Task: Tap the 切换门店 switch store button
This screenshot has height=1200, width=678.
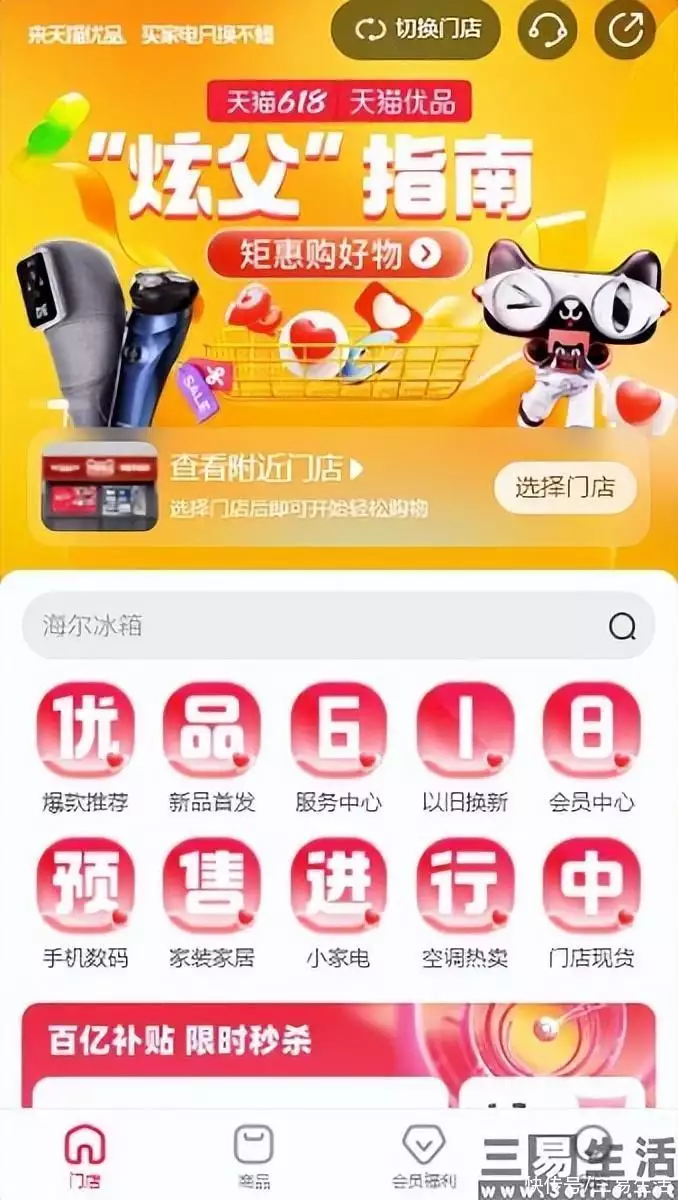Action: 418,30
